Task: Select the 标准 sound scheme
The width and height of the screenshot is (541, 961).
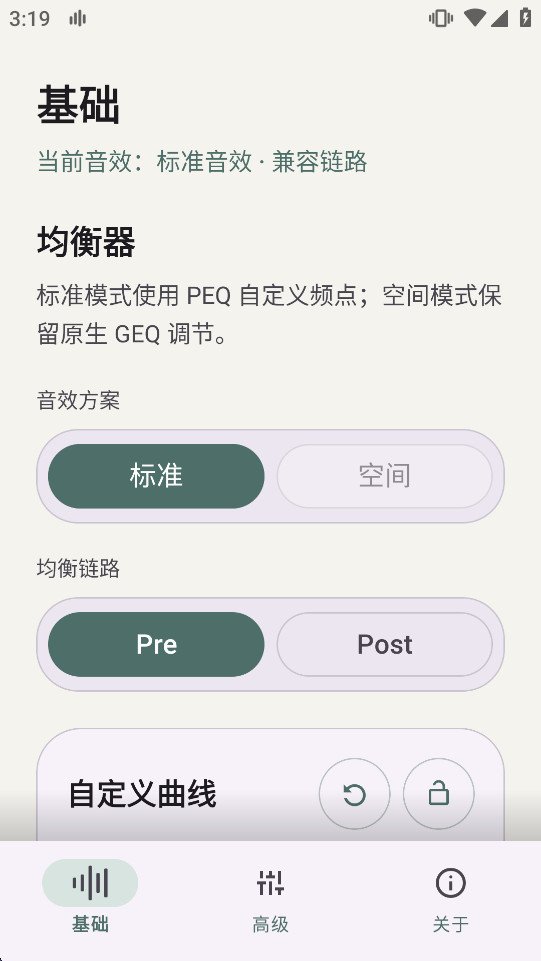Action: pyautogui.click(x=156, y=476)
